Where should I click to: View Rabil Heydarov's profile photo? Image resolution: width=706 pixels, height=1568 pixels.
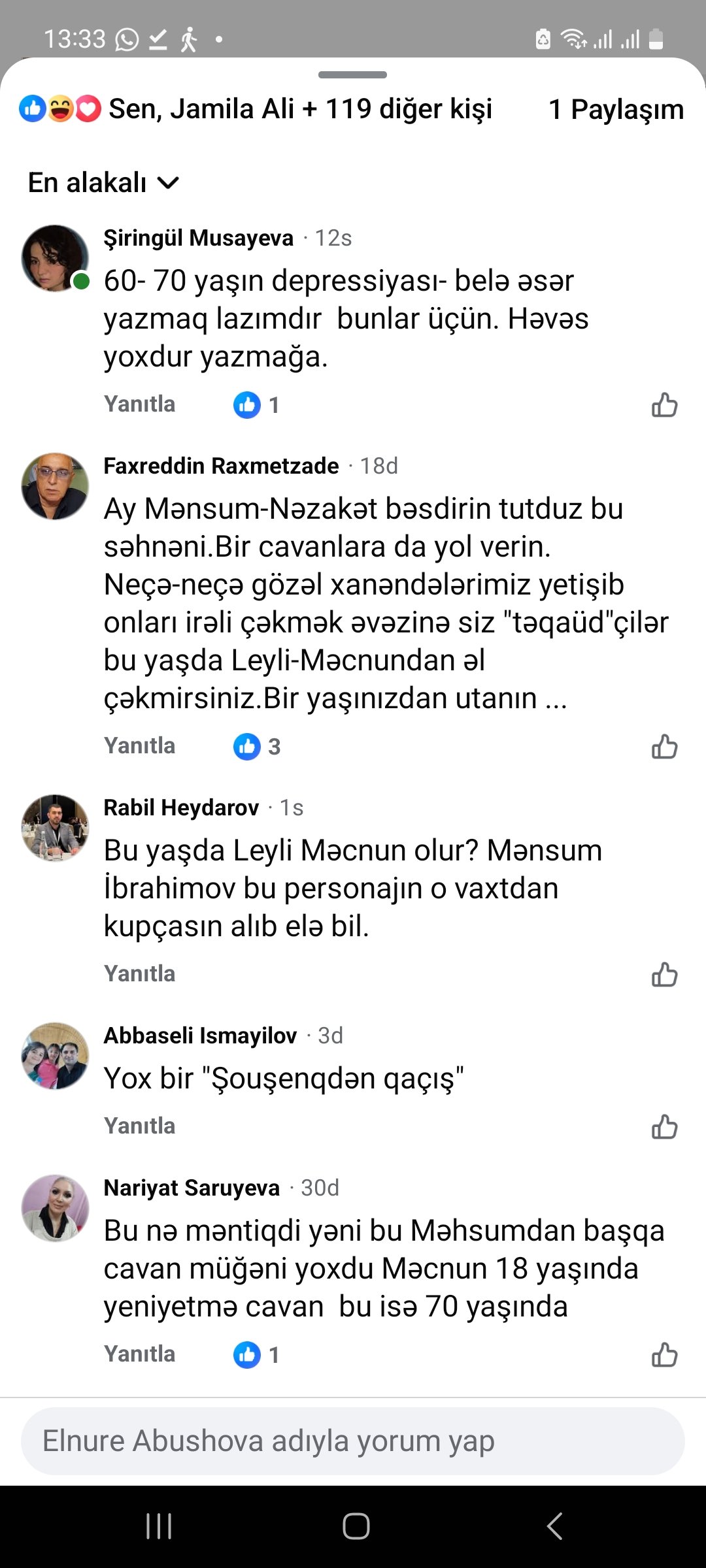[55, 828]
